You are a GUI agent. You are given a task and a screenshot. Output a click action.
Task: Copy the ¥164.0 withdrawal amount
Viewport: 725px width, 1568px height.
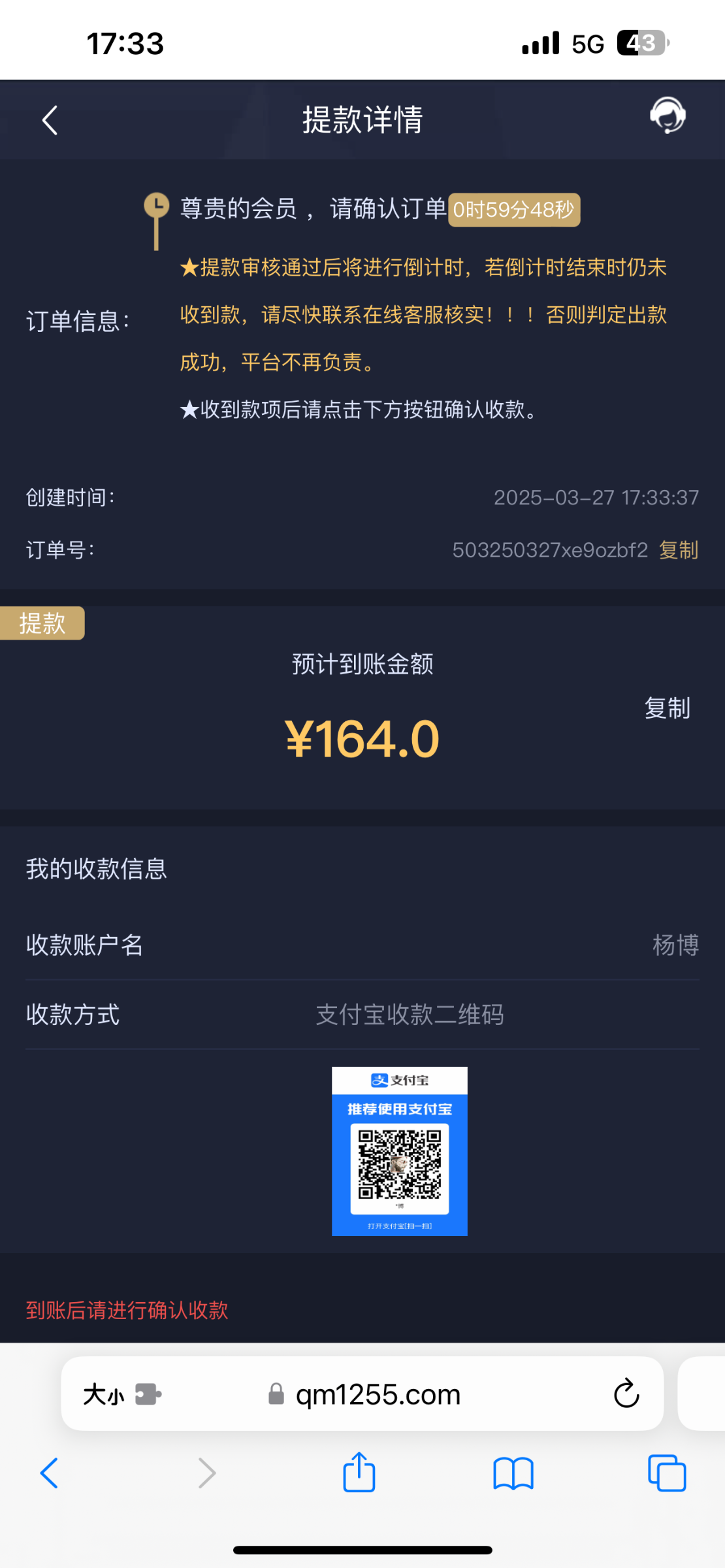pos(667,708)
